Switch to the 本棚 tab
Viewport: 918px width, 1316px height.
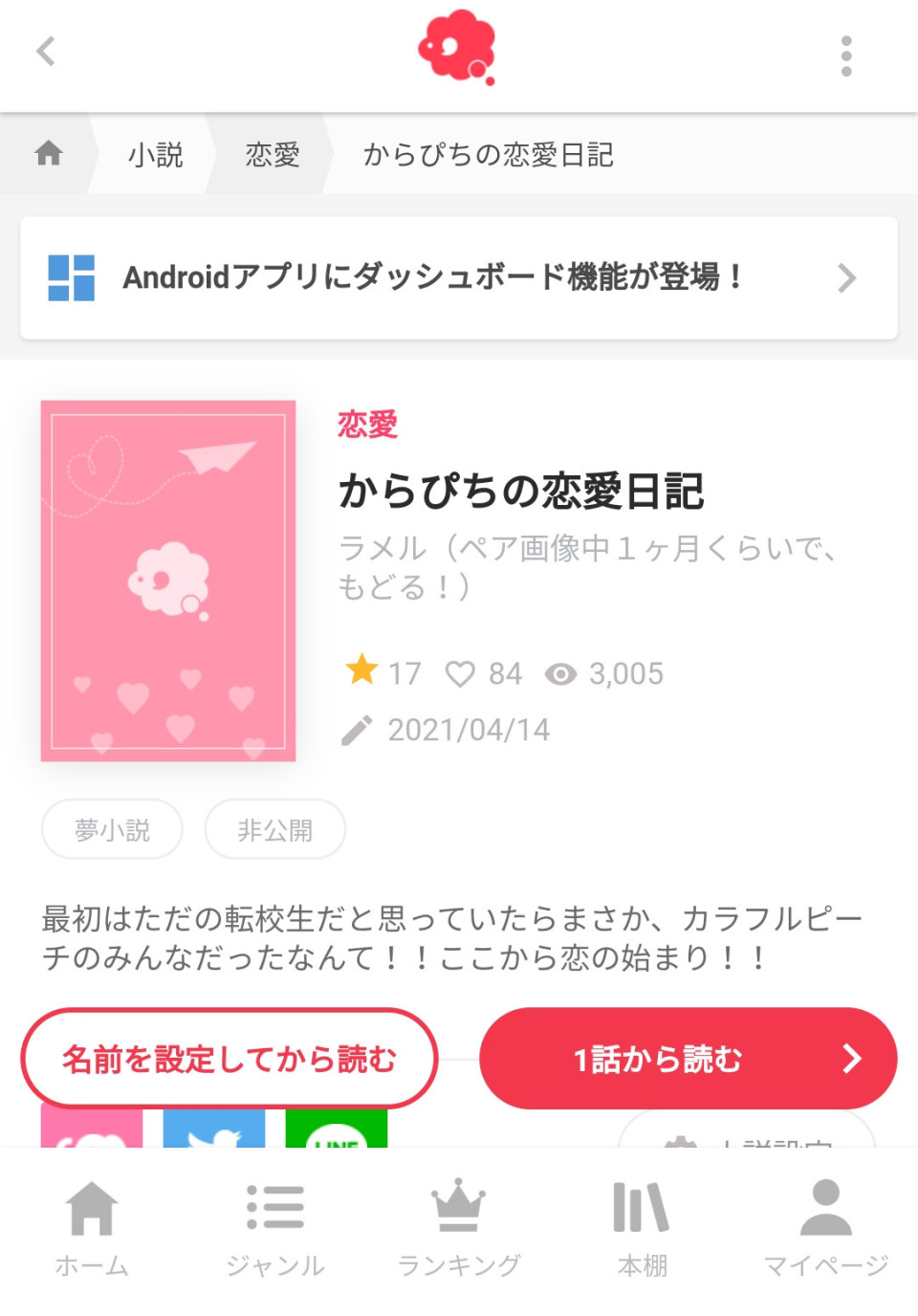(x=643, y=1228)
